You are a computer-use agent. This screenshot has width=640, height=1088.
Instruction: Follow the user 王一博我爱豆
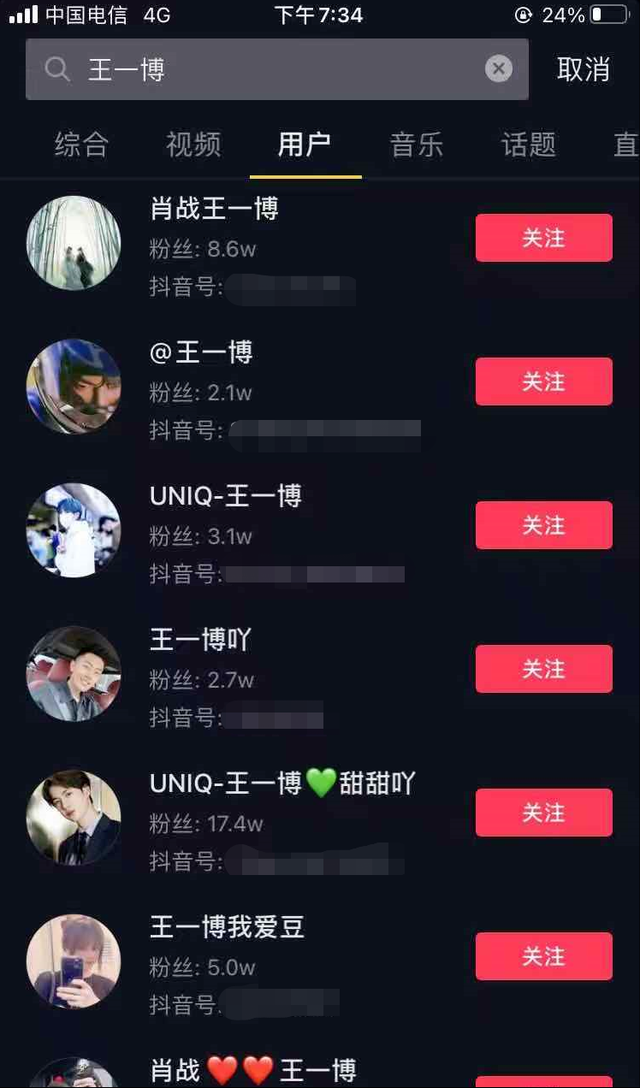(x=543, y=957)
